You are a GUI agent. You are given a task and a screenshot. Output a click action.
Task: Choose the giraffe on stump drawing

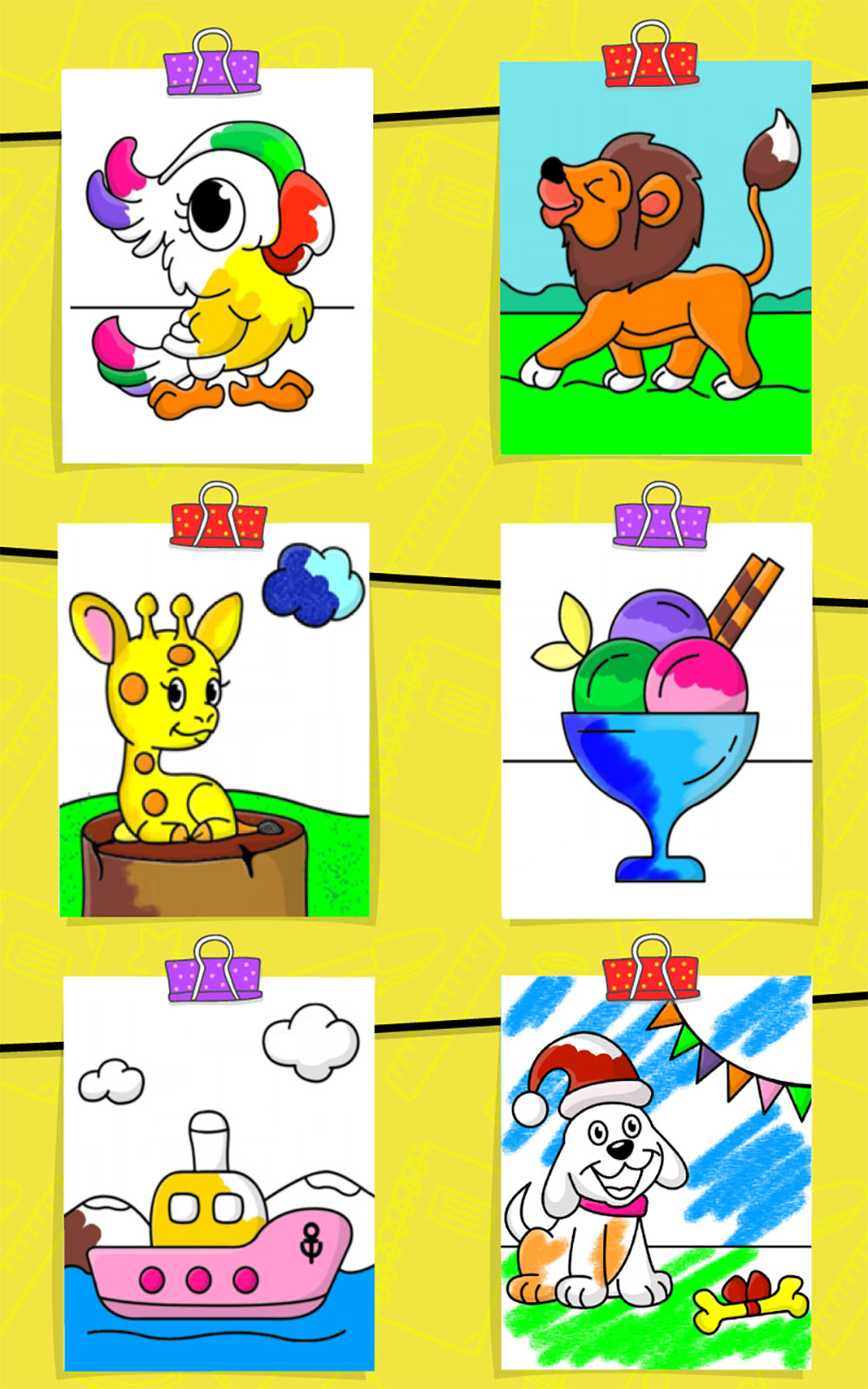click(214, 721)
